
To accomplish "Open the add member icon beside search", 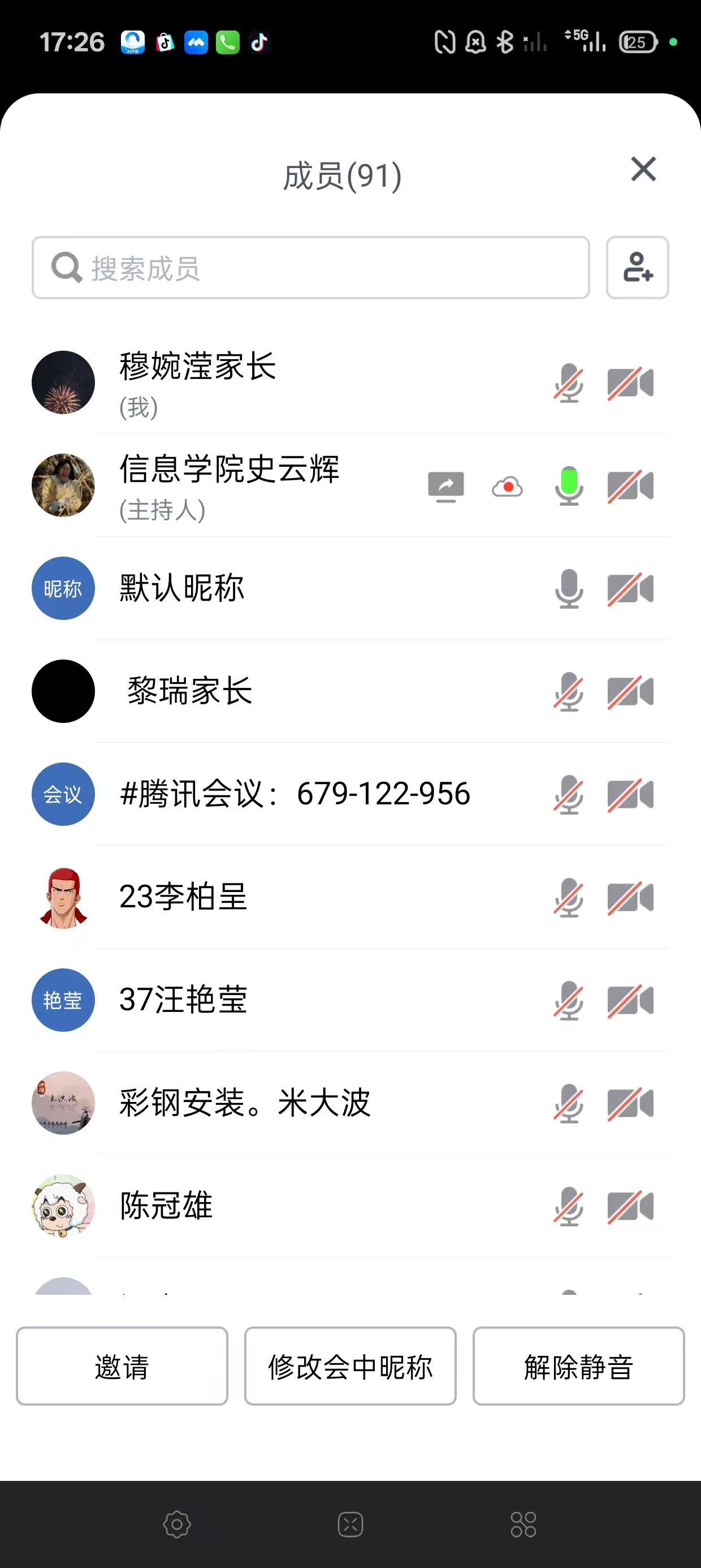I will pos(637,268).
